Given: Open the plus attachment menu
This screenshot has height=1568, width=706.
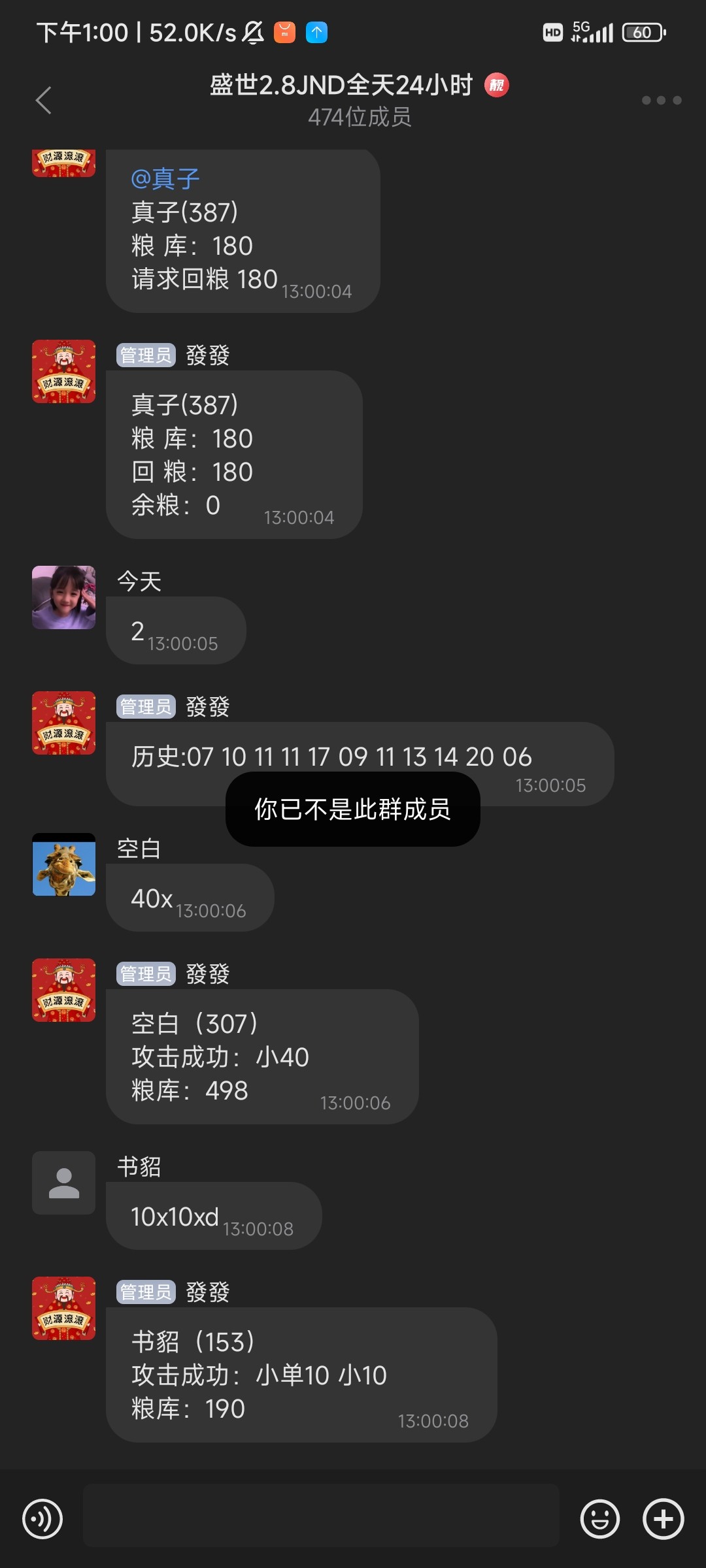Looking at the screenshot, I should point(663,1518).
